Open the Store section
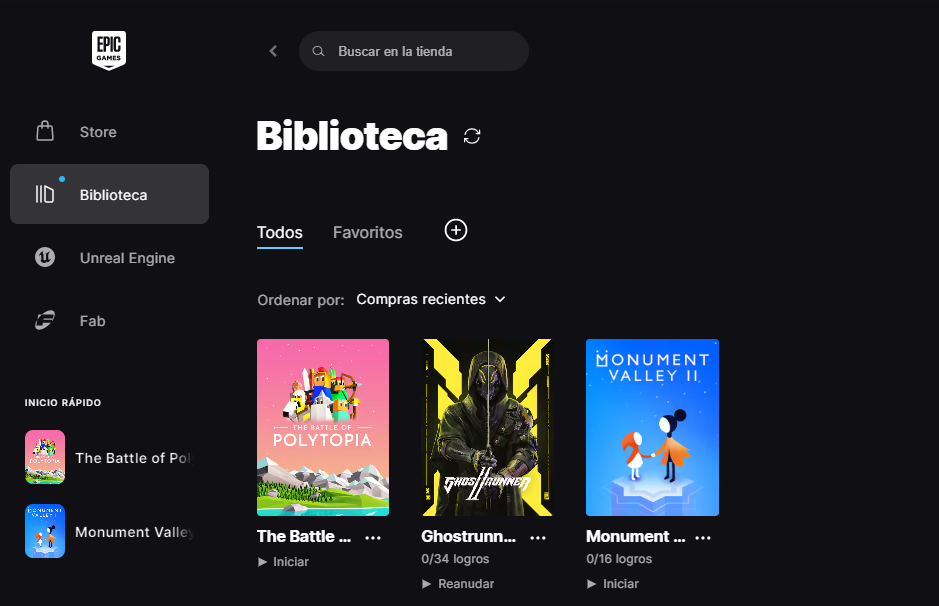The width and height of the screenshot is (939, 606). [x=98, y=132]
